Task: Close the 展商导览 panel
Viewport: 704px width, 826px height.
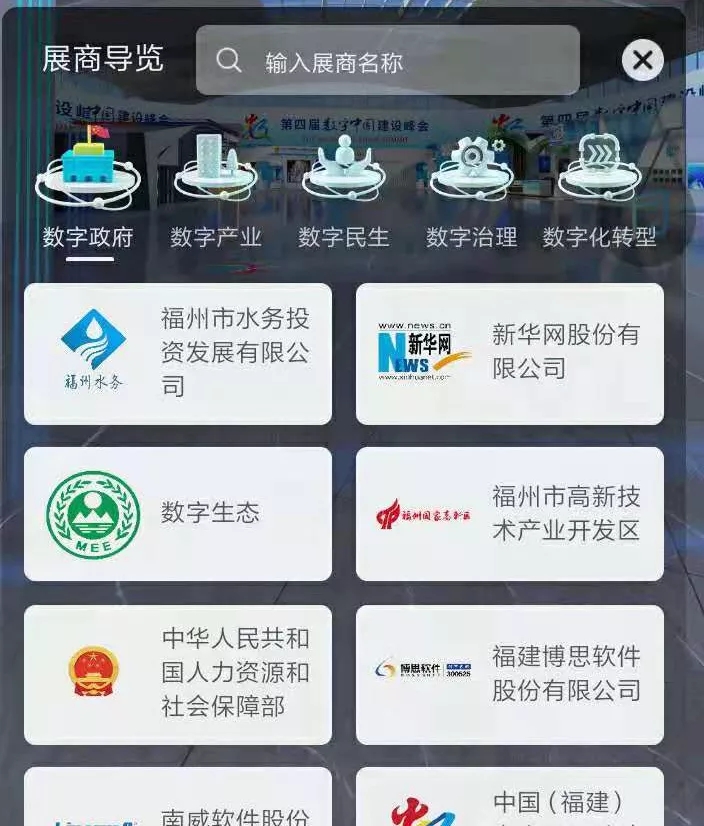Action: click(x=642, y=61)
